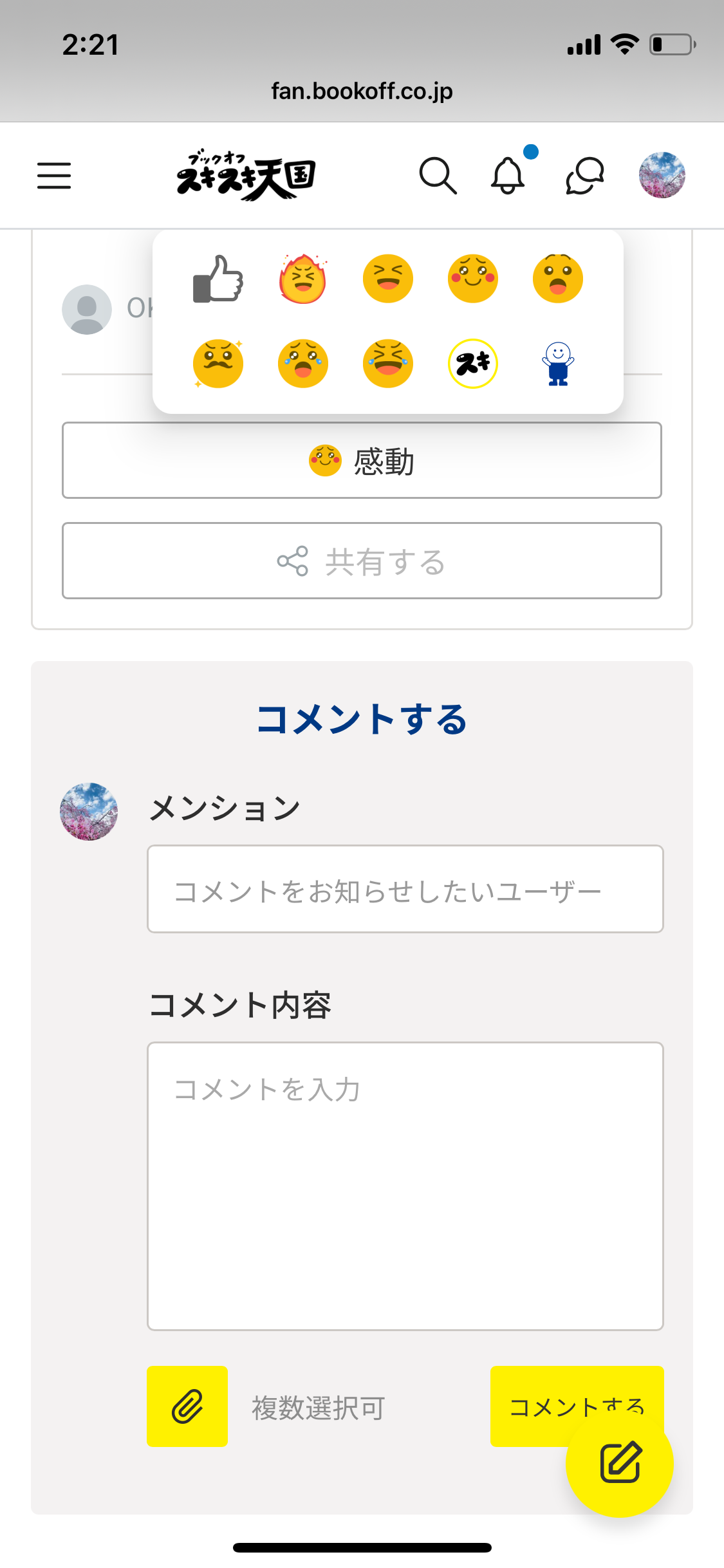Select the laughing squint-eyes reaction
724x1568 pixels.
(388, 279)
